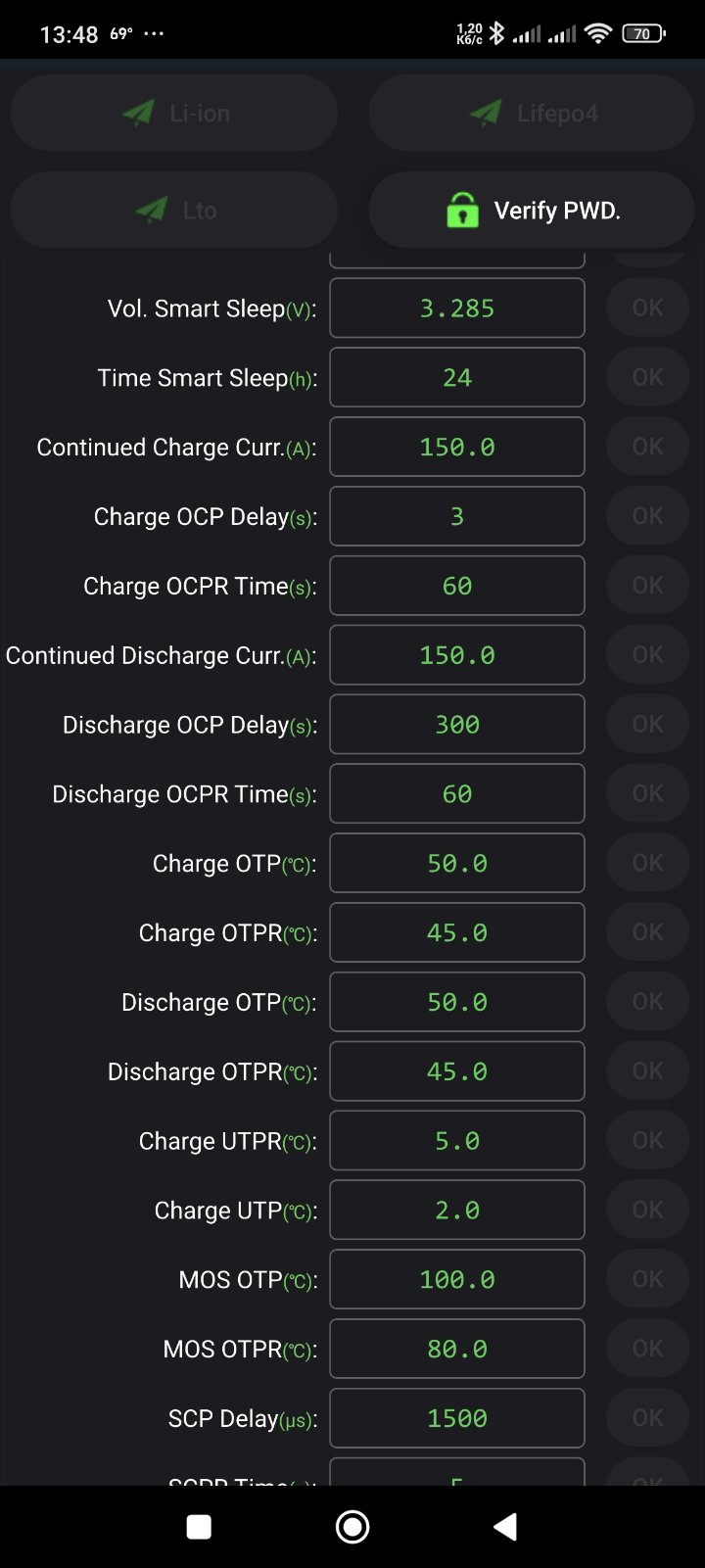Change the SCP Delay value field
705x1568 pixels.
tap(457, 1419)
